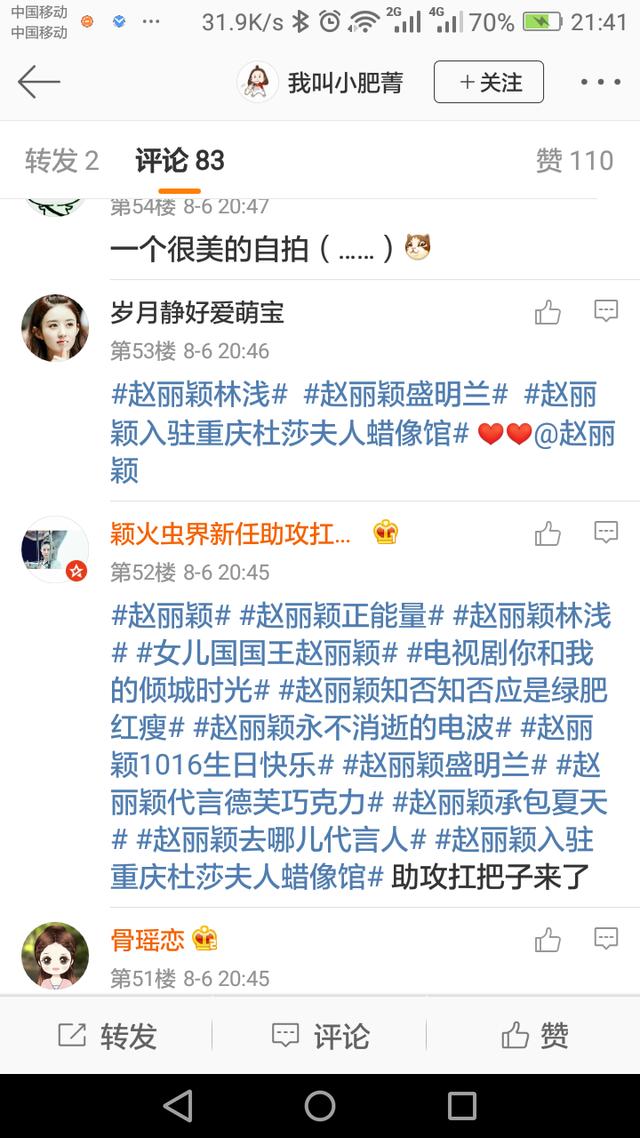Viewport: 640px width, 1138px height.
Task: Like 骨瑶恋's comment
Action: pyautogui.click(x=548, y=940)
